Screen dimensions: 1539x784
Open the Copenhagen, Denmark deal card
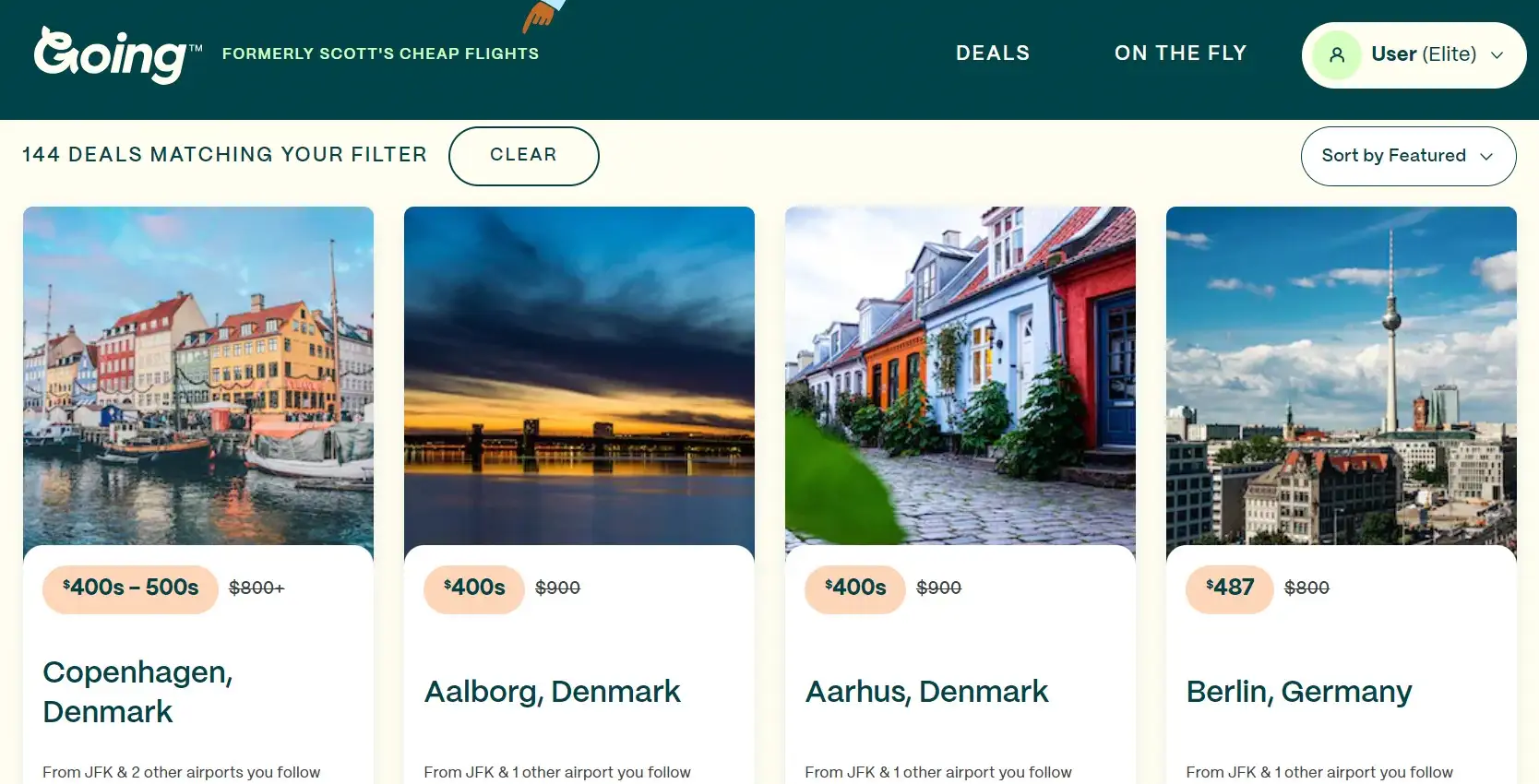tap(137, 691)
